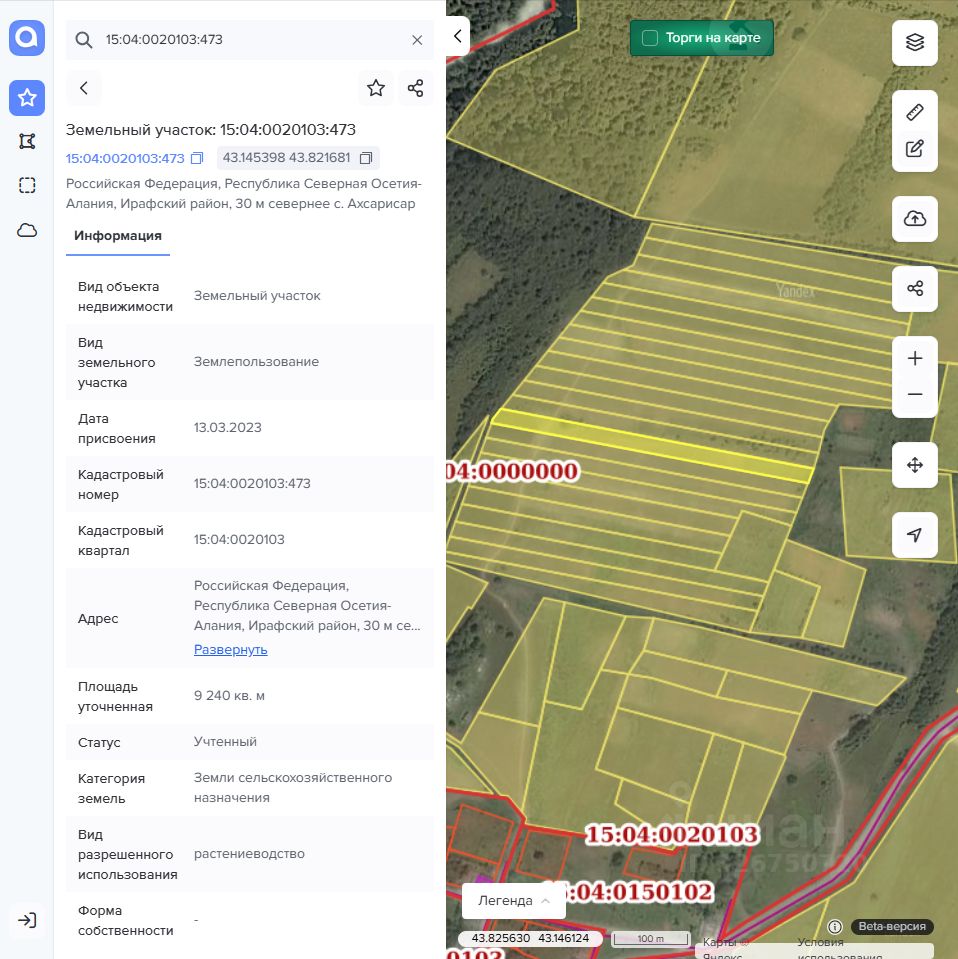Zoom in on the map
This screenshot has height=959, width=958.
pos(914,358)
